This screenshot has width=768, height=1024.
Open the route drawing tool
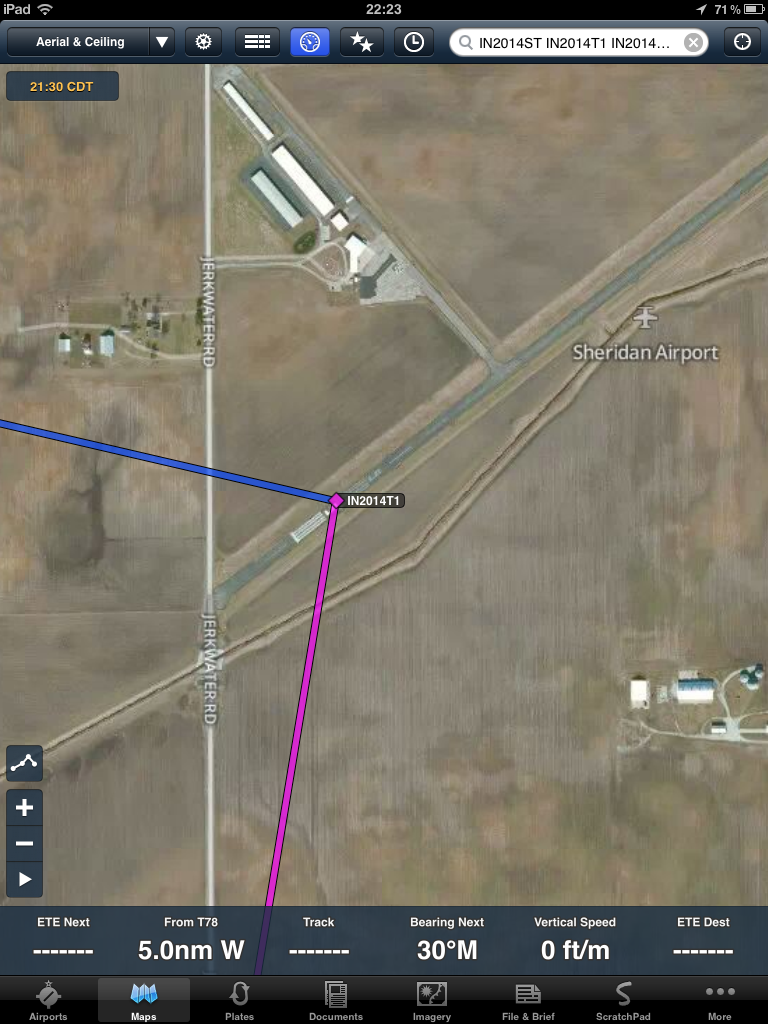click(x=24, y=763)
